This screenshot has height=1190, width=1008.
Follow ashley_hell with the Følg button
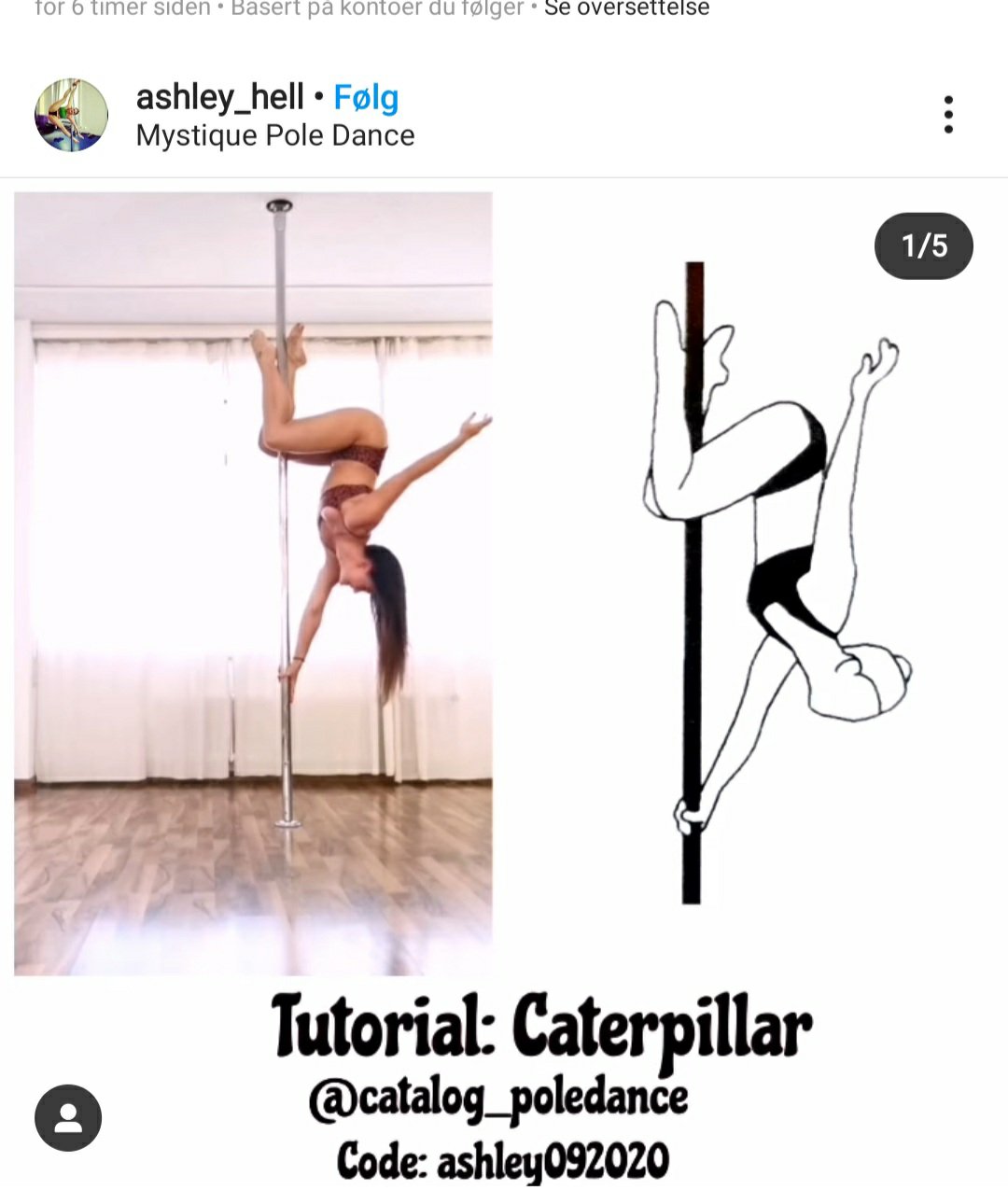366,97
